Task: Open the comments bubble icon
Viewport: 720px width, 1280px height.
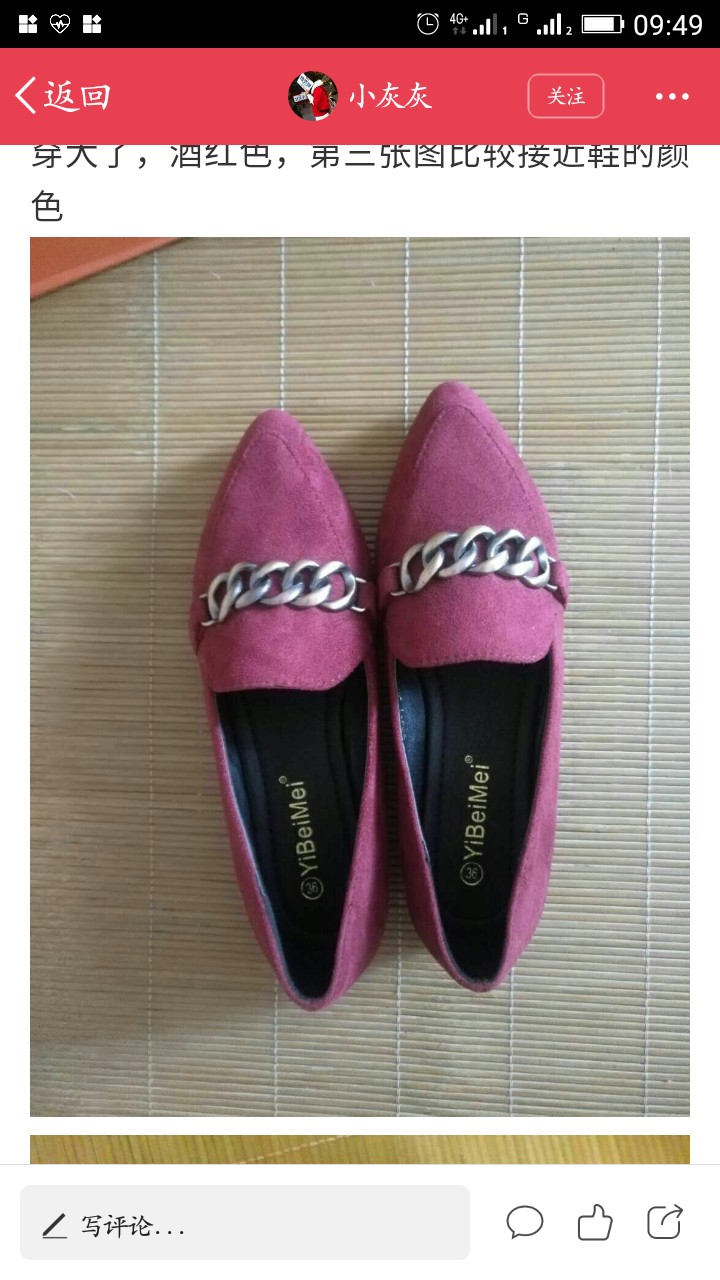Action: coord(524,1222)
